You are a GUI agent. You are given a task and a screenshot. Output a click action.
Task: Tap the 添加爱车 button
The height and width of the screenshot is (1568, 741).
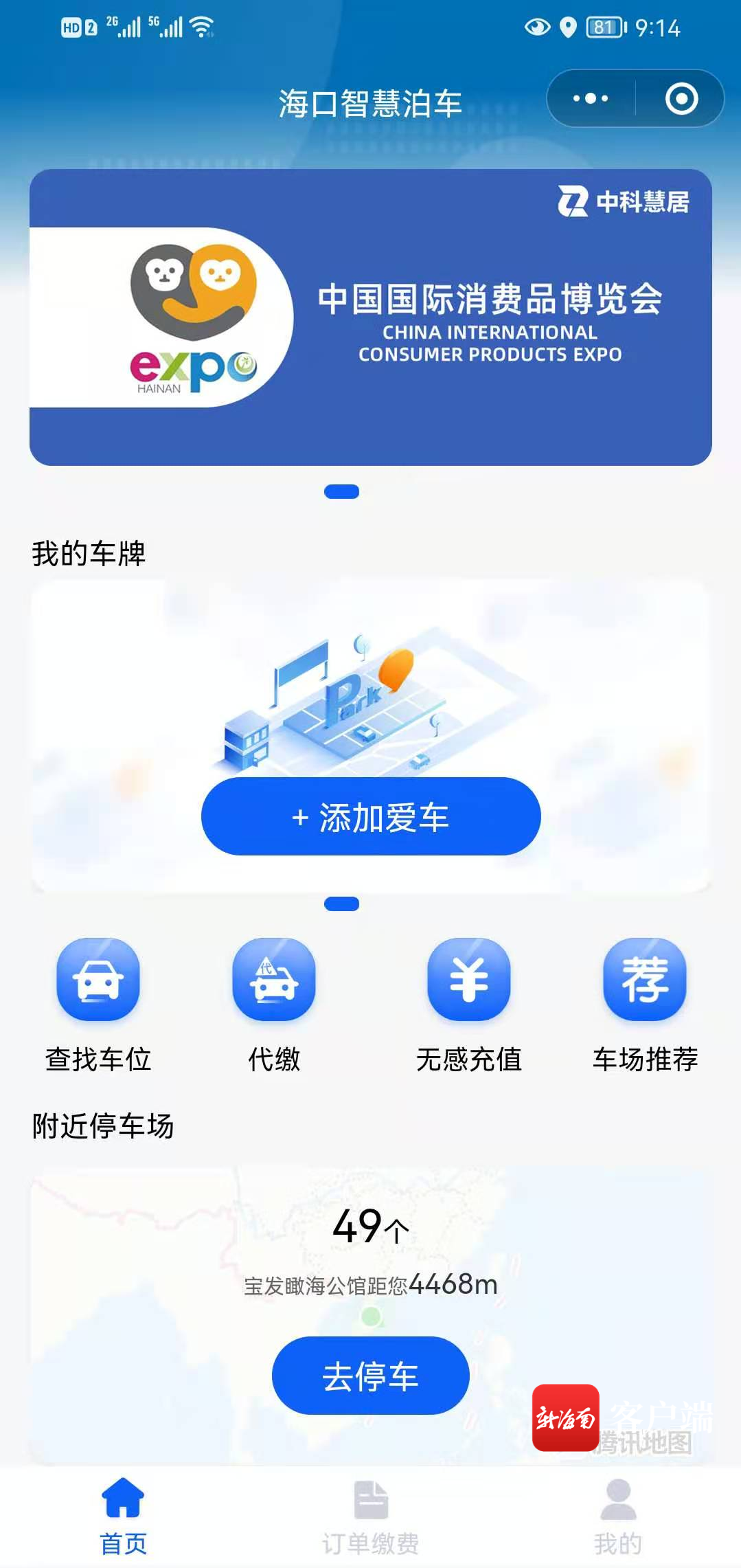point(371,816)
